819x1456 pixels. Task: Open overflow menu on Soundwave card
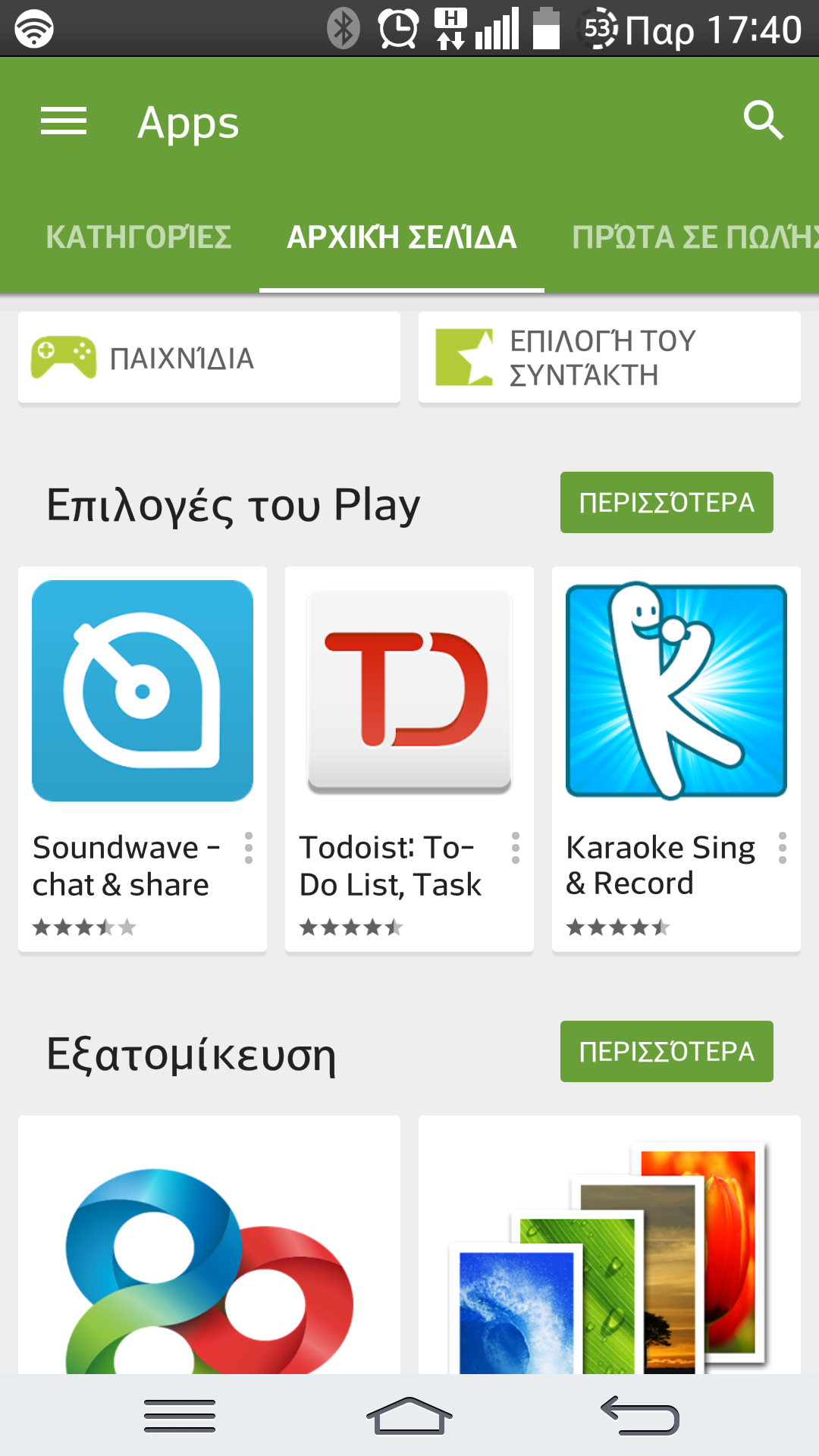249,848
